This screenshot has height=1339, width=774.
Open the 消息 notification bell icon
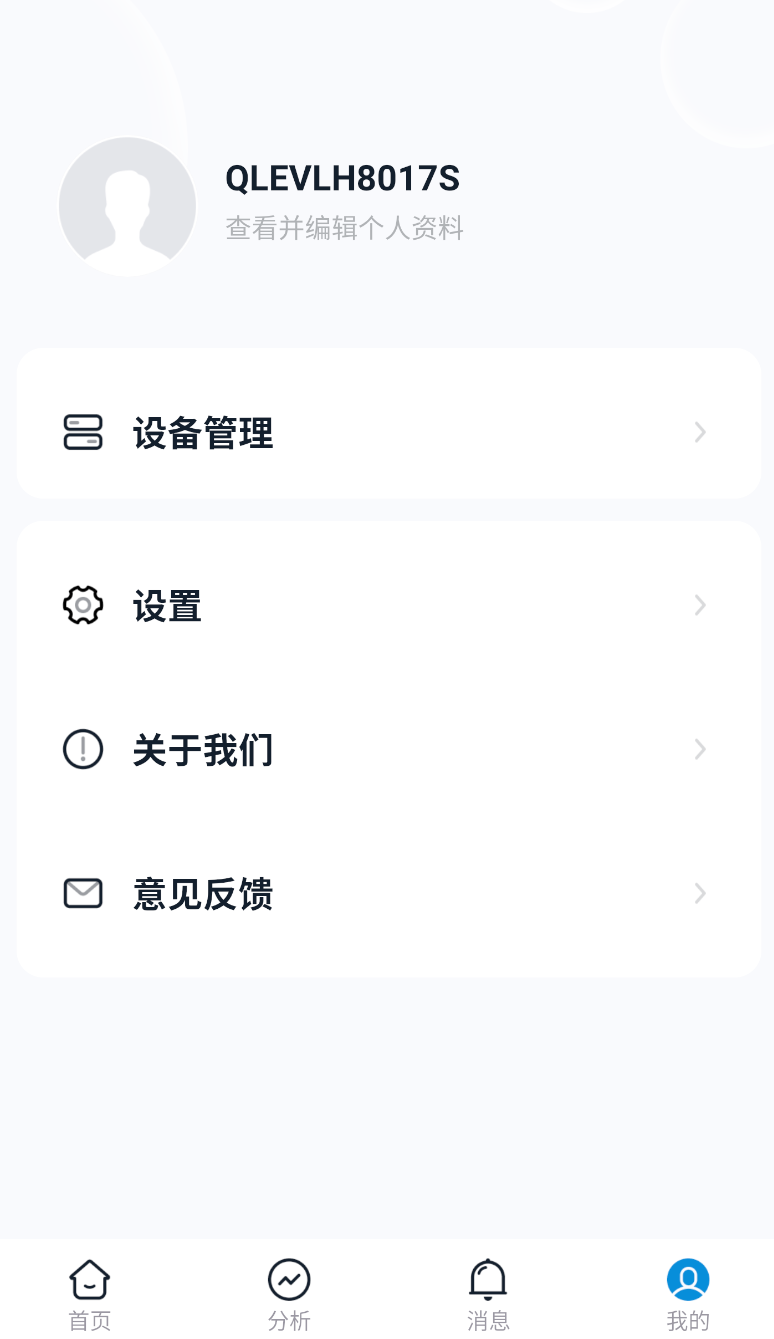click(487, 1278)
